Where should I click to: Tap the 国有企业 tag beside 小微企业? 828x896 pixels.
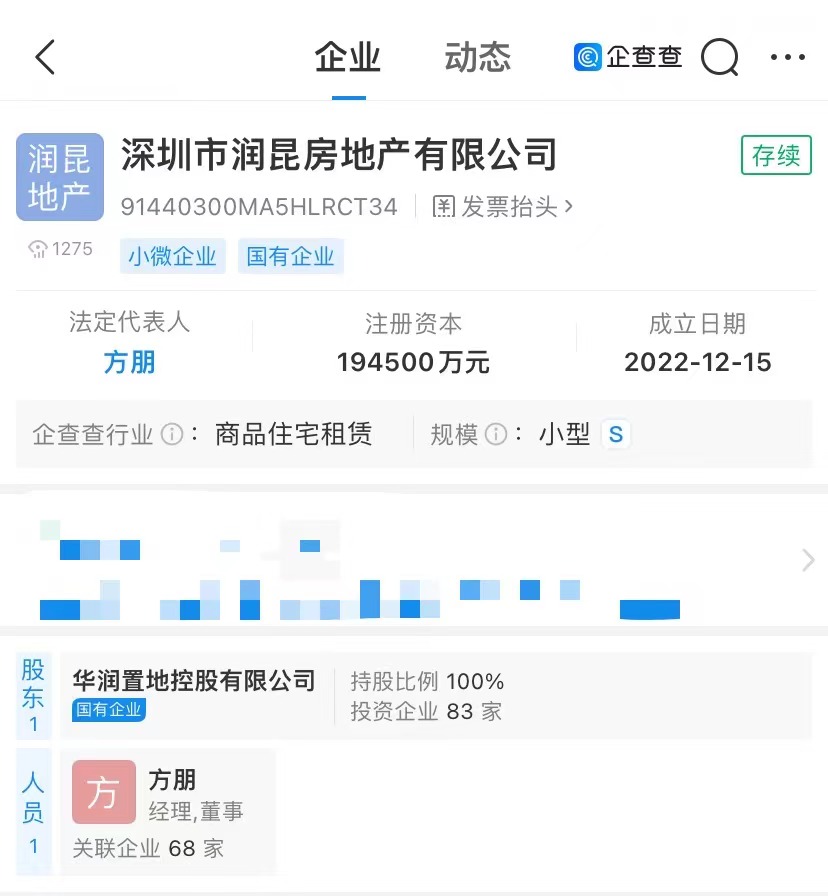(x=291, y=256)
